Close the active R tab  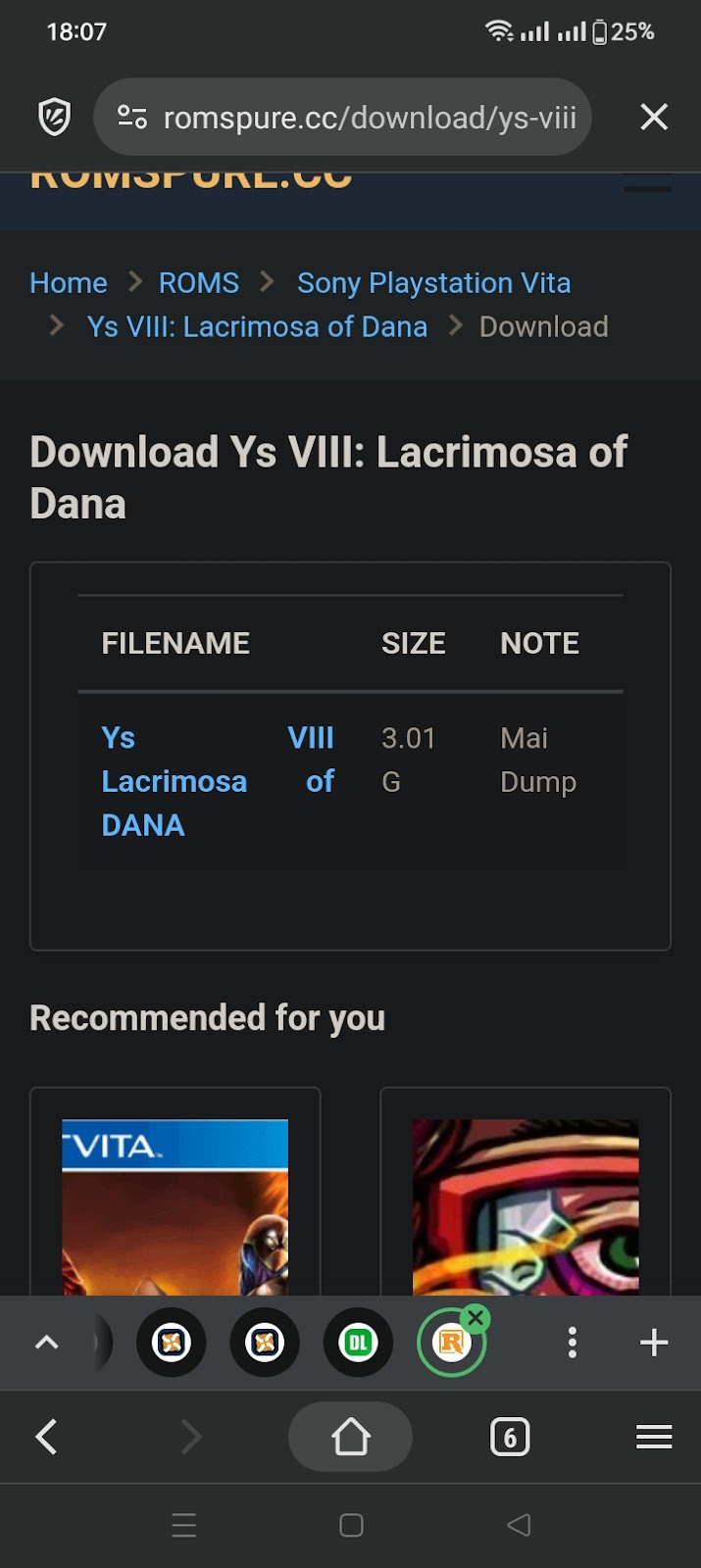coord(476,1318)
